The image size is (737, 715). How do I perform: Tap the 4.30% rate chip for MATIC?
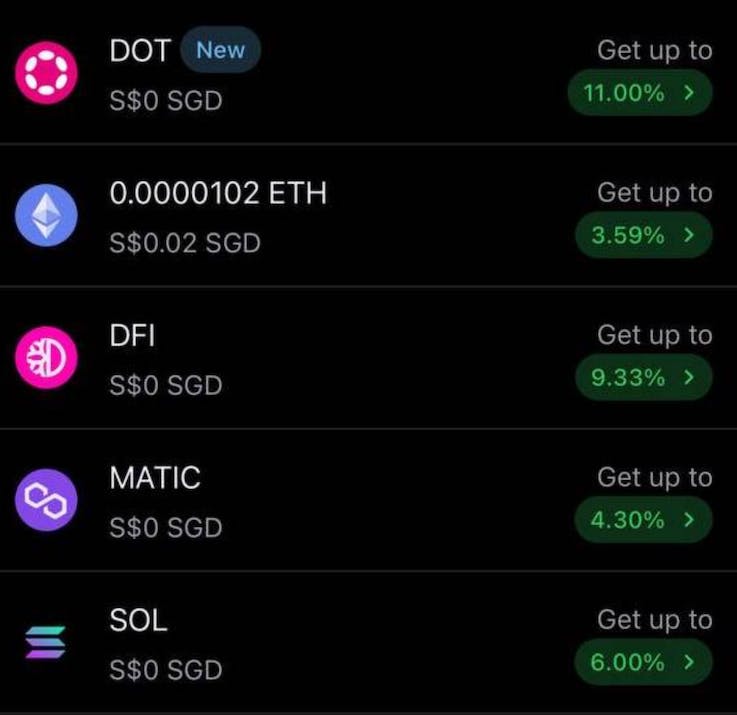[643, 520]
